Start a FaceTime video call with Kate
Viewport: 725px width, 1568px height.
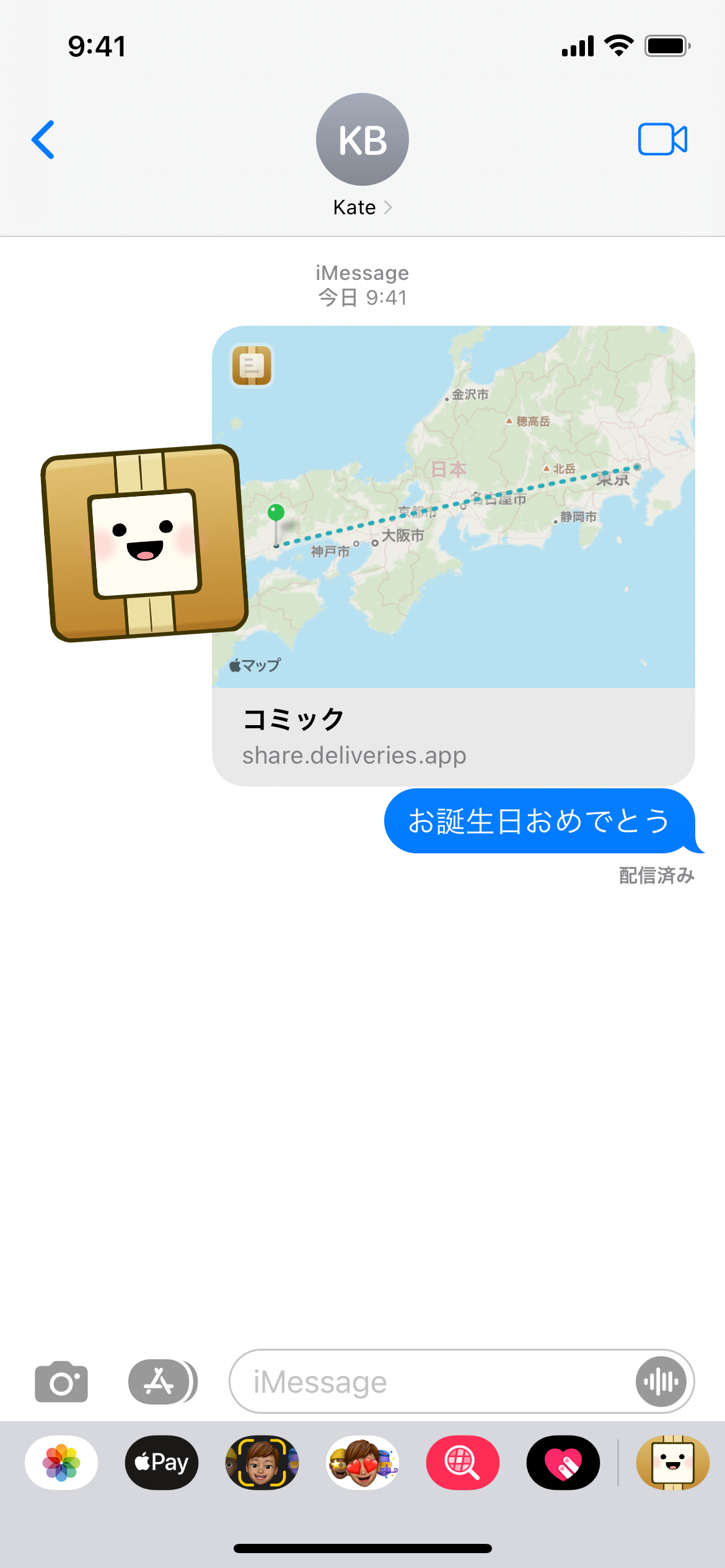pyautogui.click(x=662, y=139)
